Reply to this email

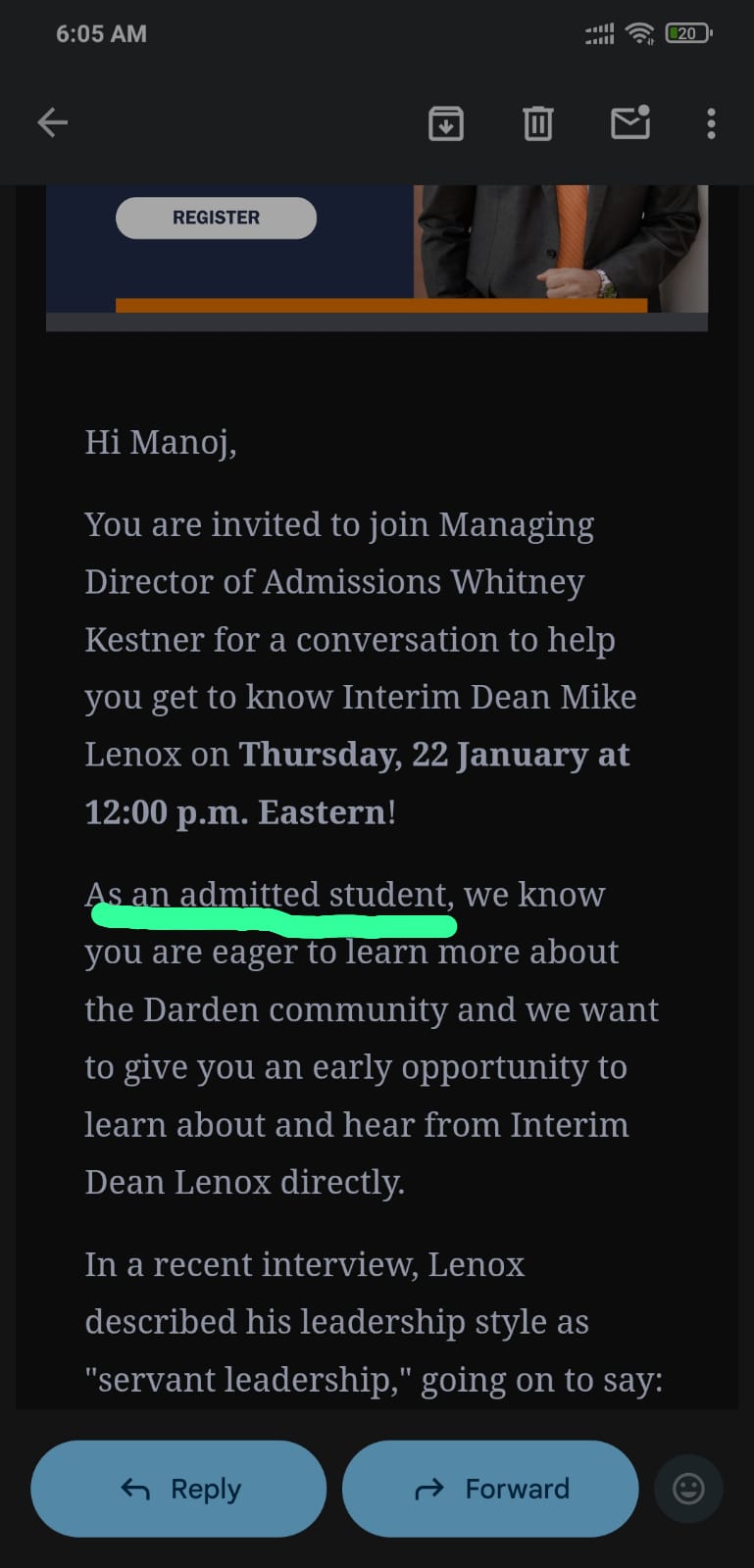178,1489
